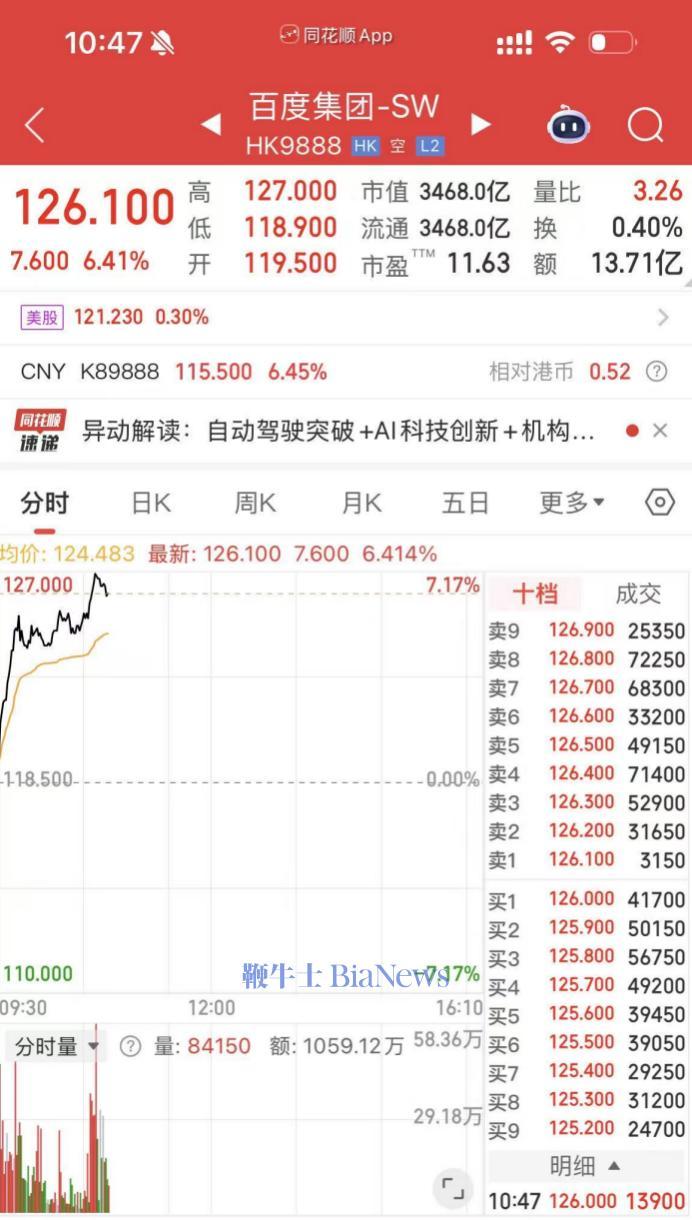Screen dimensions: 692x1220
Task: Switch to the 月K chart
Action: click(x=361, y=502)
